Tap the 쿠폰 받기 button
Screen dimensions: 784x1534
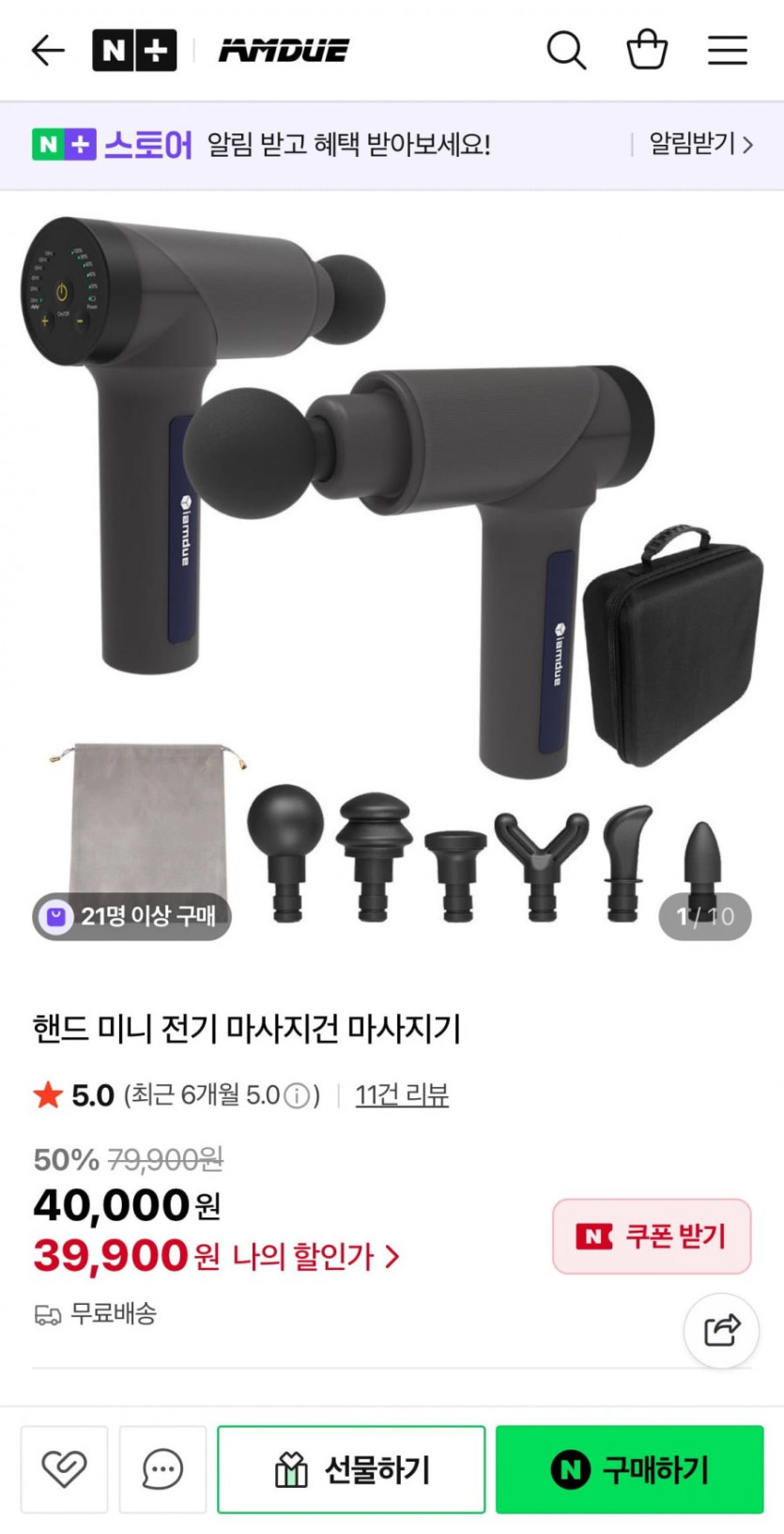click(x=652, y=1236)
